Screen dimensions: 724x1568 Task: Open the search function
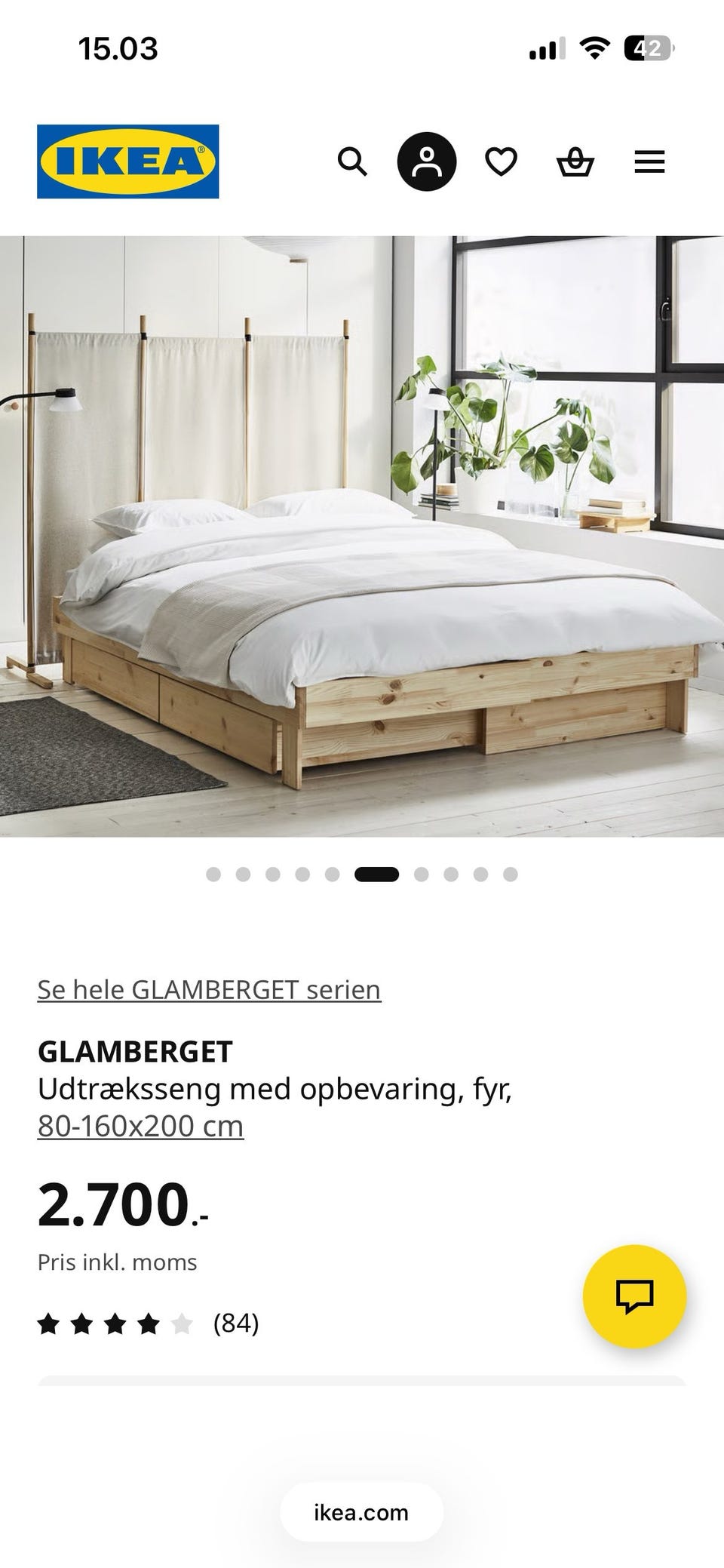tap(352, 161)
